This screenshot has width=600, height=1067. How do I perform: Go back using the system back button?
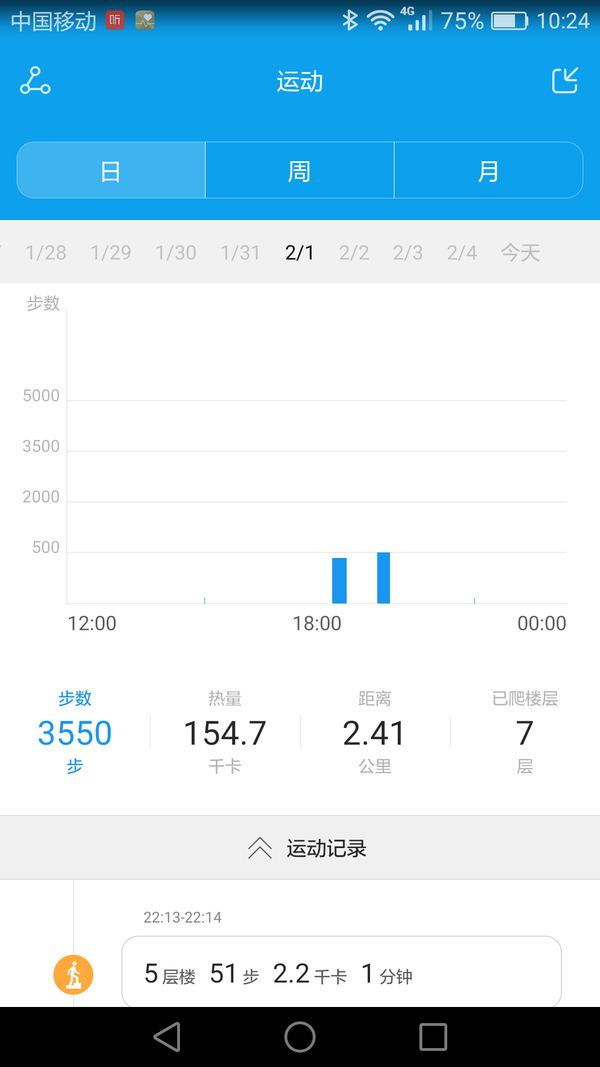(x=167, y=1037)
